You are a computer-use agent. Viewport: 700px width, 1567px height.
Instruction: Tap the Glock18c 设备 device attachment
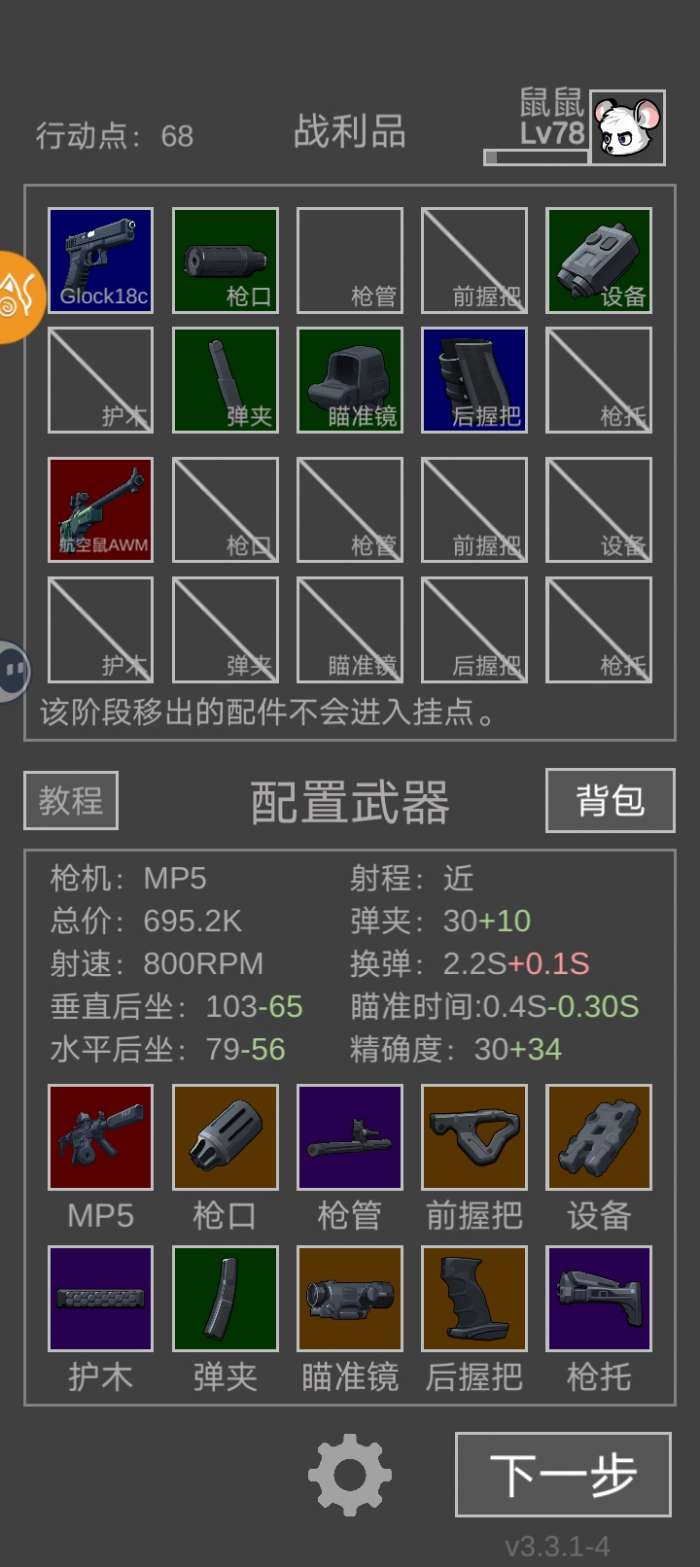[599, 260]
